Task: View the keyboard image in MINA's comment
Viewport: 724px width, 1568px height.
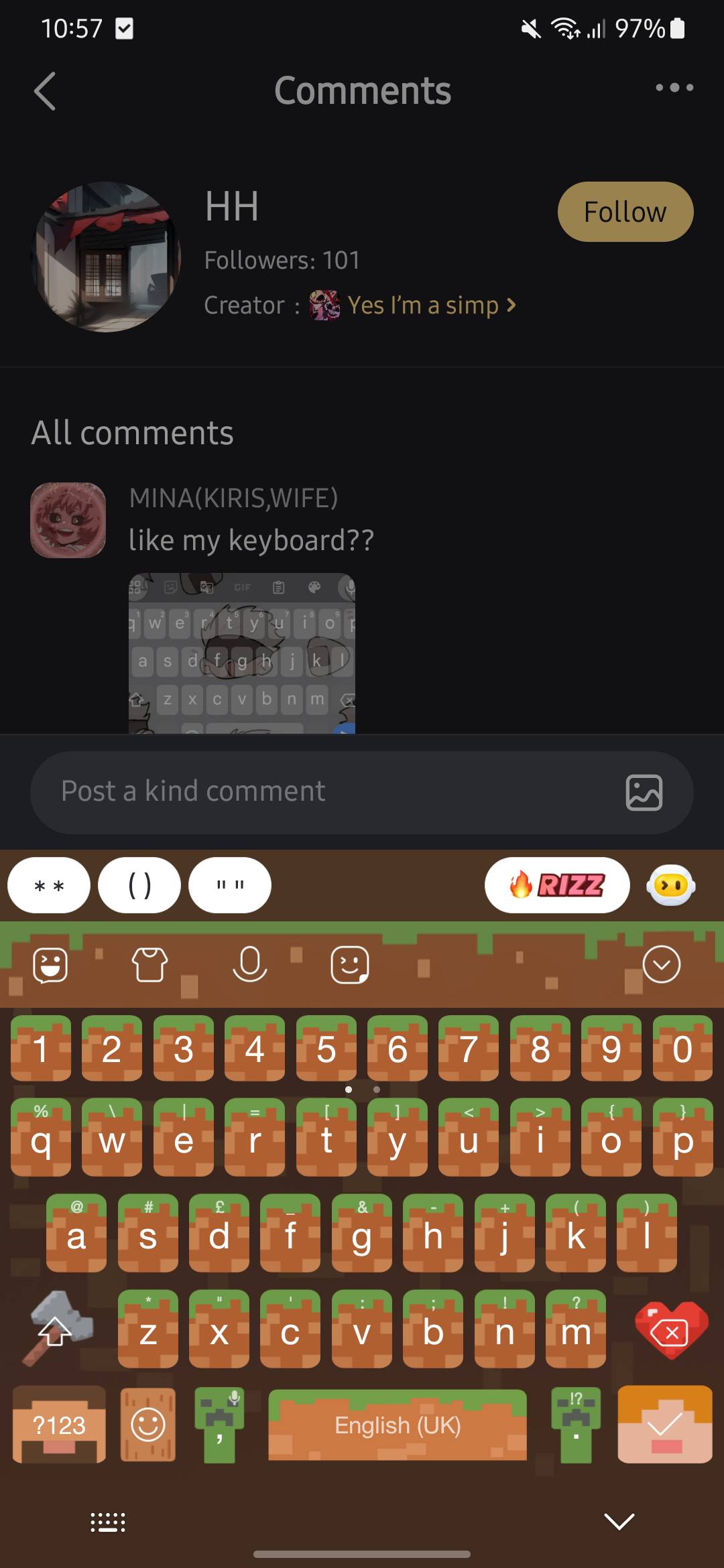Action: coord(241,653)
